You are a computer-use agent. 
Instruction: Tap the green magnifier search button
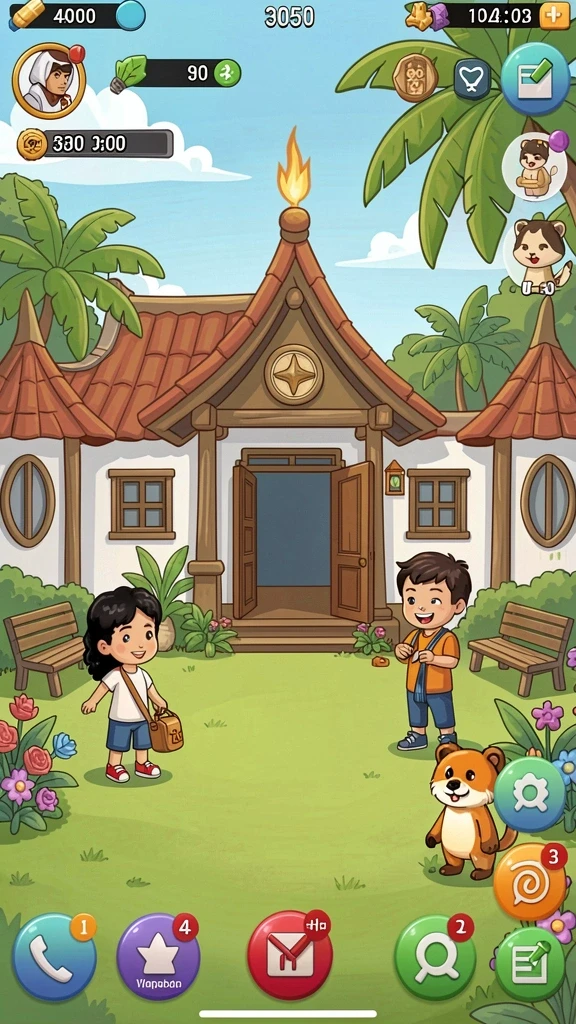(x=435, y=957)
